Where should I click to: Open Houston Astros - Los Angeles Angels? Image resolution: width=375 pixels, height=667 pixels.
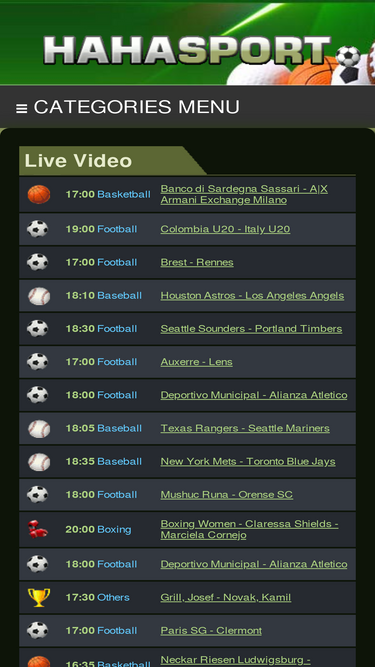pyautogui.click(x=252, y=296)
